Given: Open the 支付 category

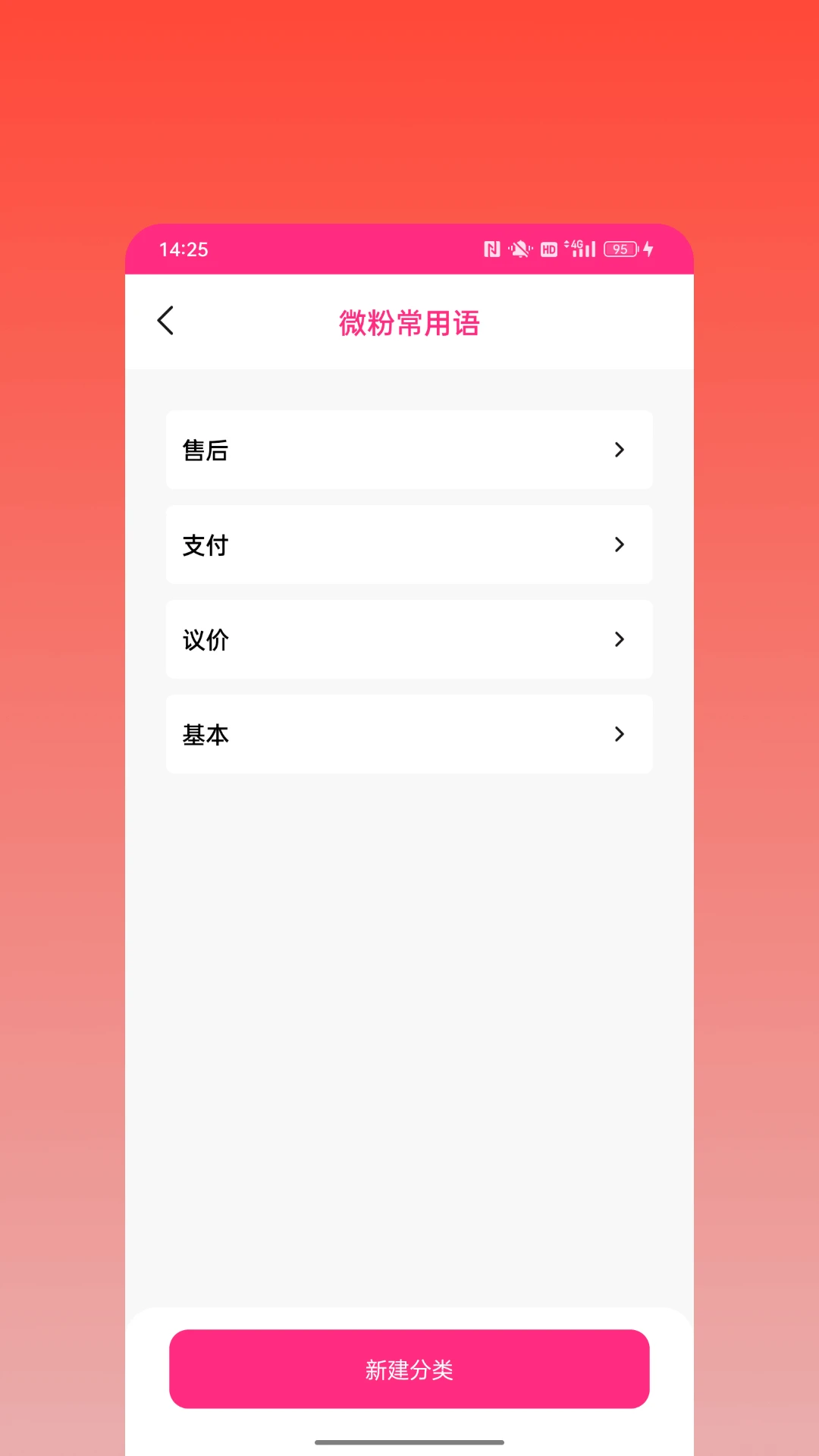Looking at the screenshot, I should [409, 544].
